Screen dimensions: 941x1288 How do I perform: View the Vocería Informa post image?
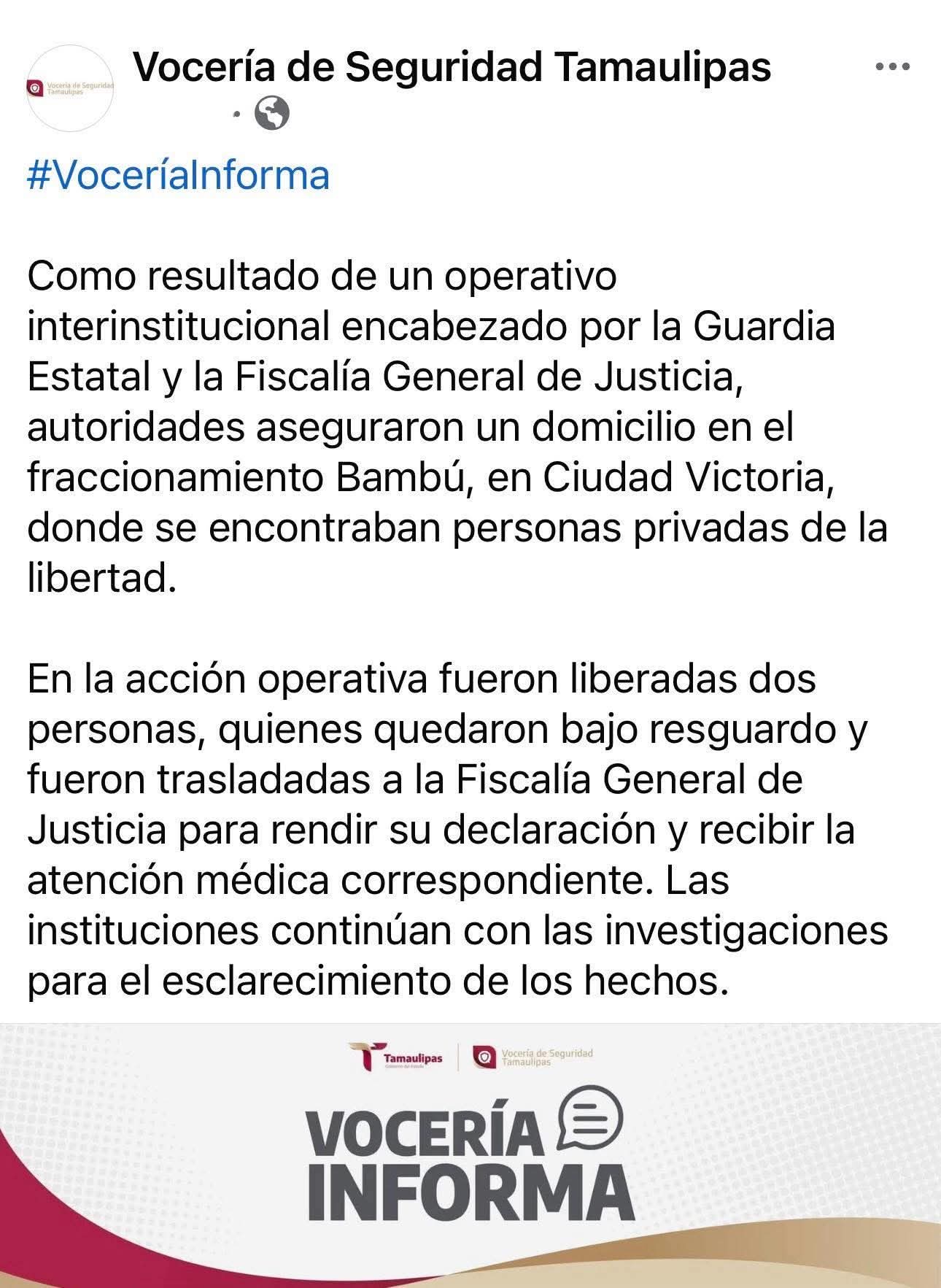(x=471, y=1154)
